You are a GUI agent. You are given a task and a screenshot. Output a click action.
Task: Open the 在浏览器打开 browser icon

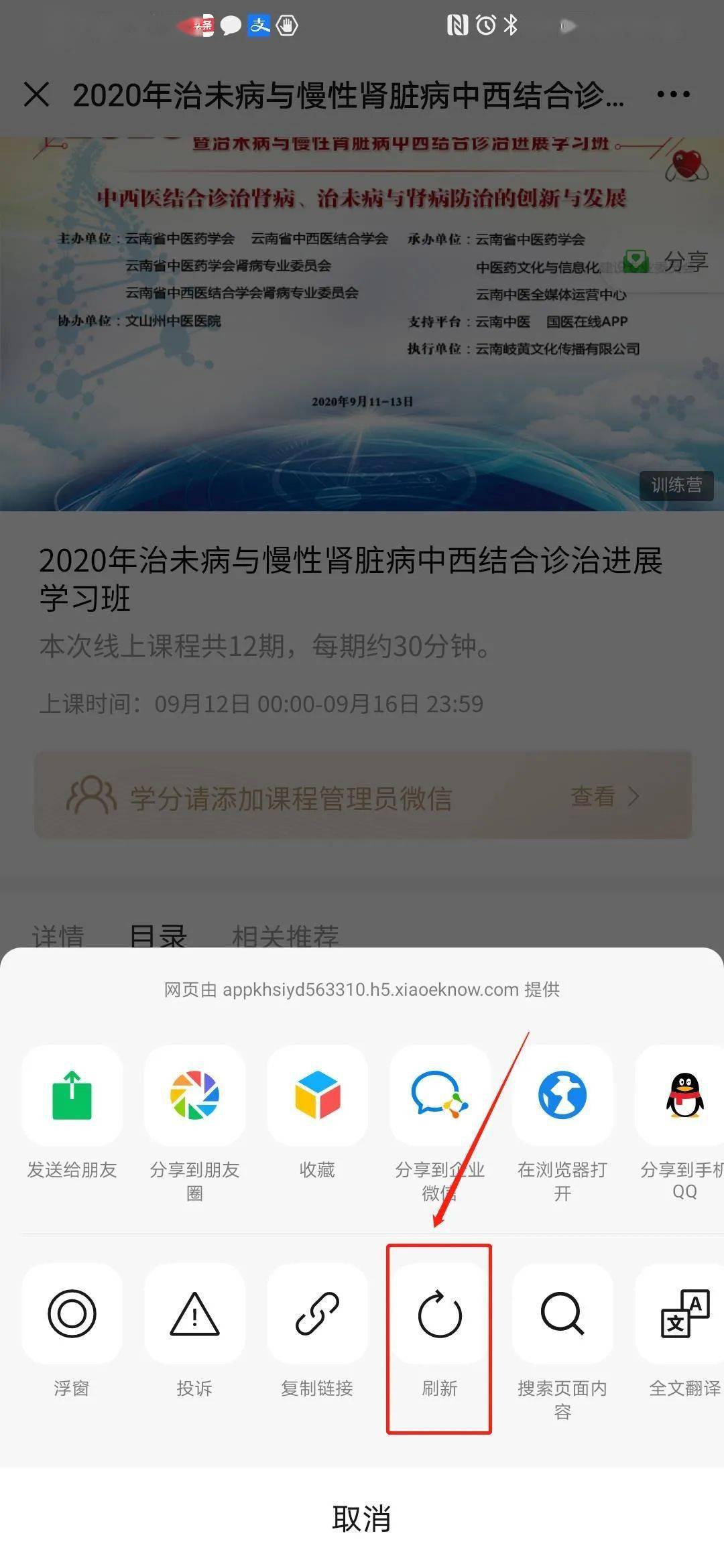[561, 1096]
